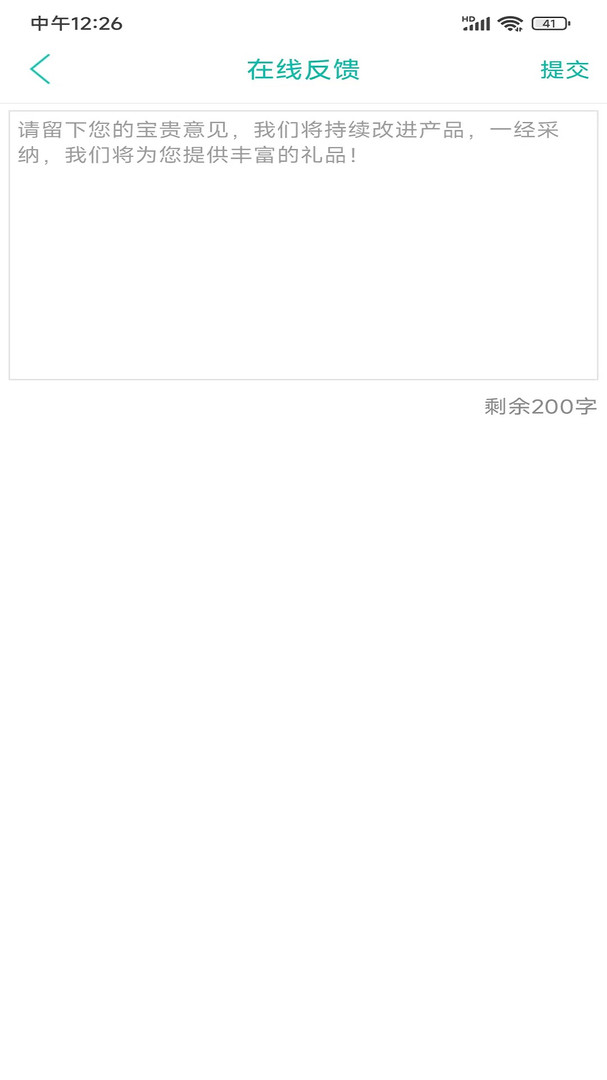Focus the feedback text box

pos(303,245)
